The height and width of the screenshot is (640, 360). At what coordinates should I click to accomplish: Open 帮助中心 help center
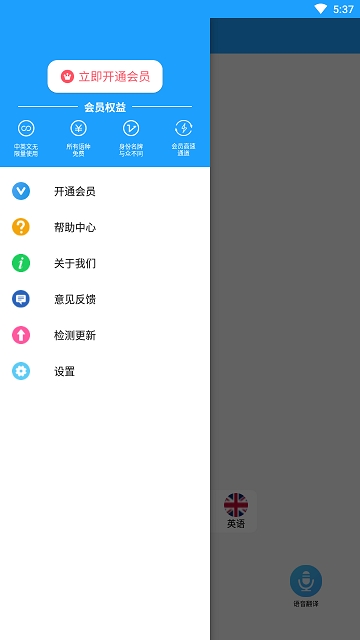tap(105, 227)
